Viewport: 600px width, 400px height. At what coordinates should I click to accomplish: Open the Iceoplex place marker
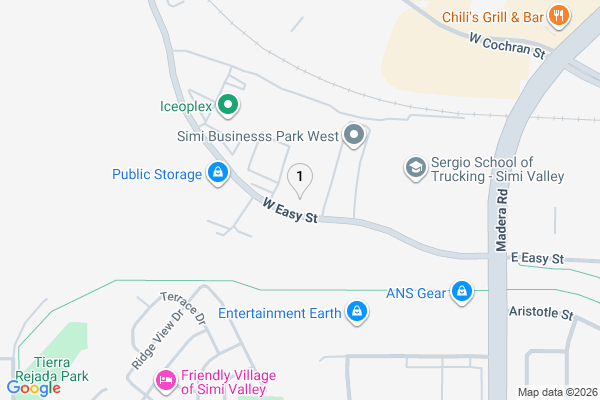pos(228,103)
